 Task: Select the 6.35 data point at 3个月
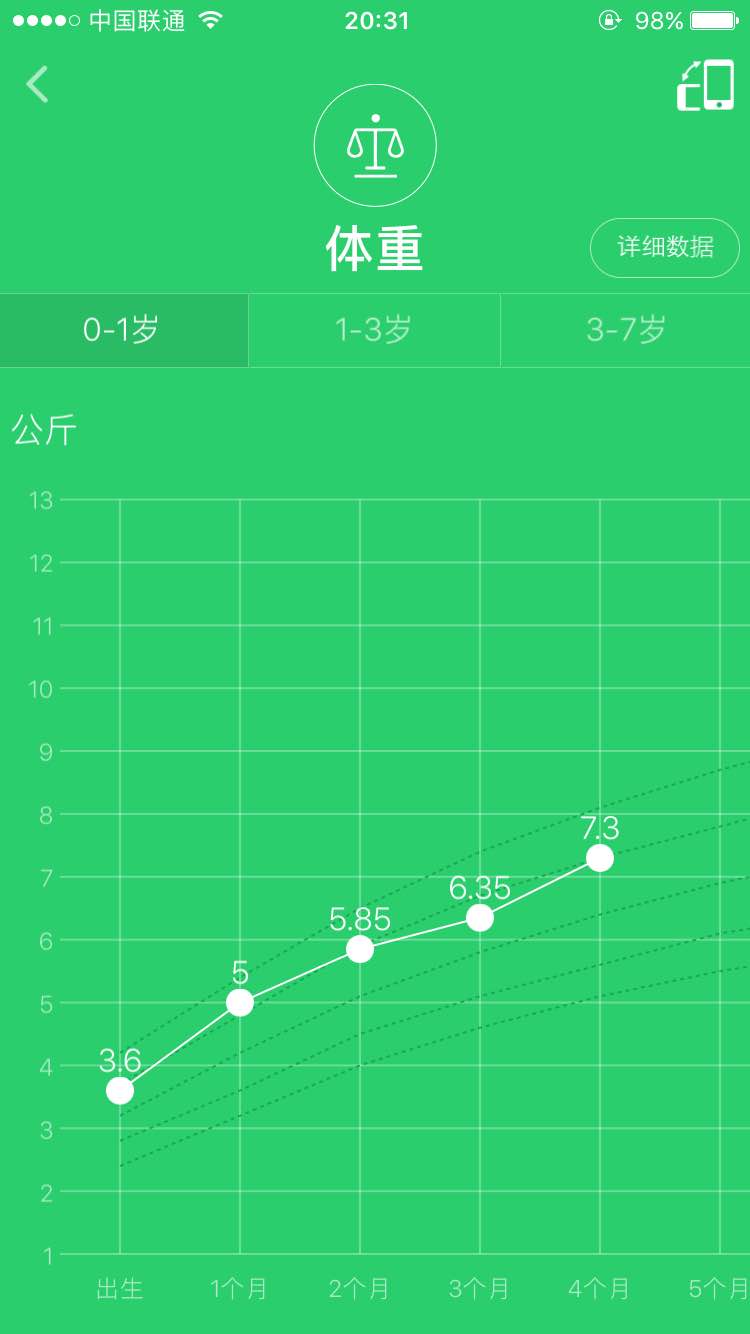(480, 917)
